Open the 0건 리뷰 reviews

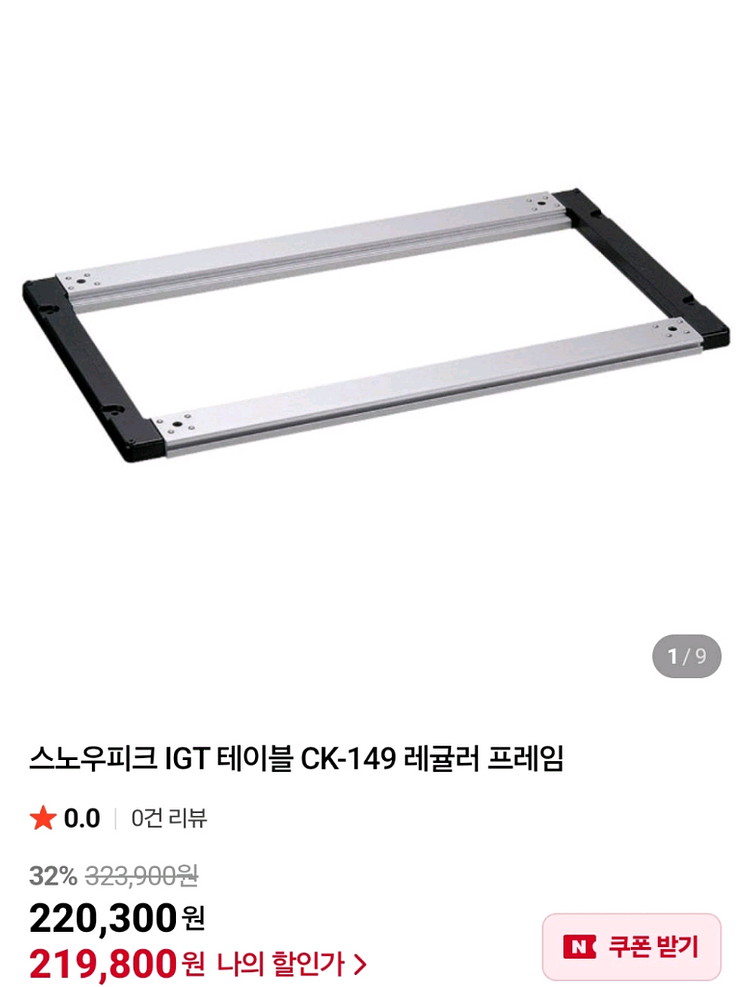[x=168, y=818]
